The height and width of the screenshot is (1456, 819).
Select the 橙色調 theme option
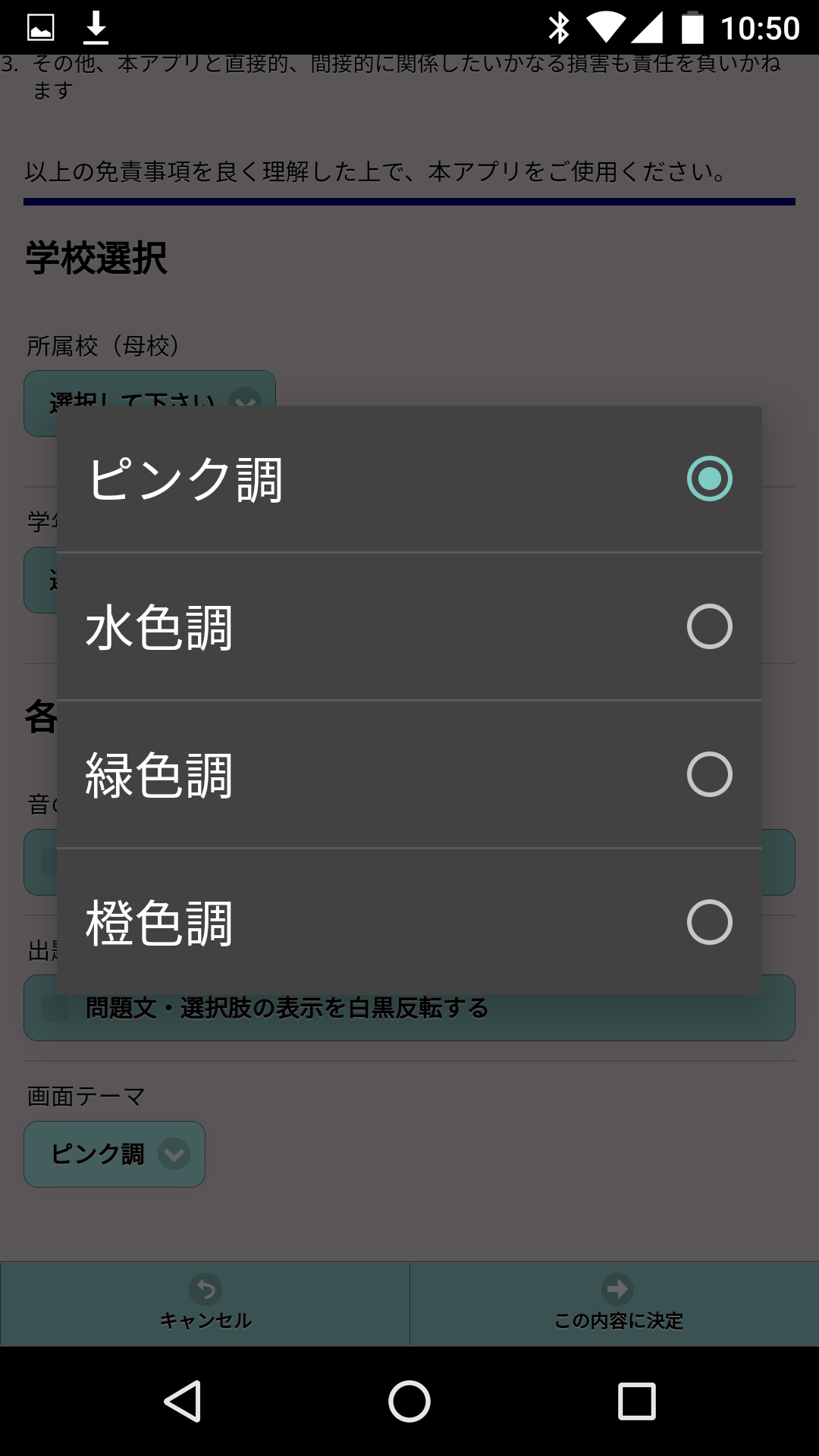pyautogui.click(x=409, y=922)
